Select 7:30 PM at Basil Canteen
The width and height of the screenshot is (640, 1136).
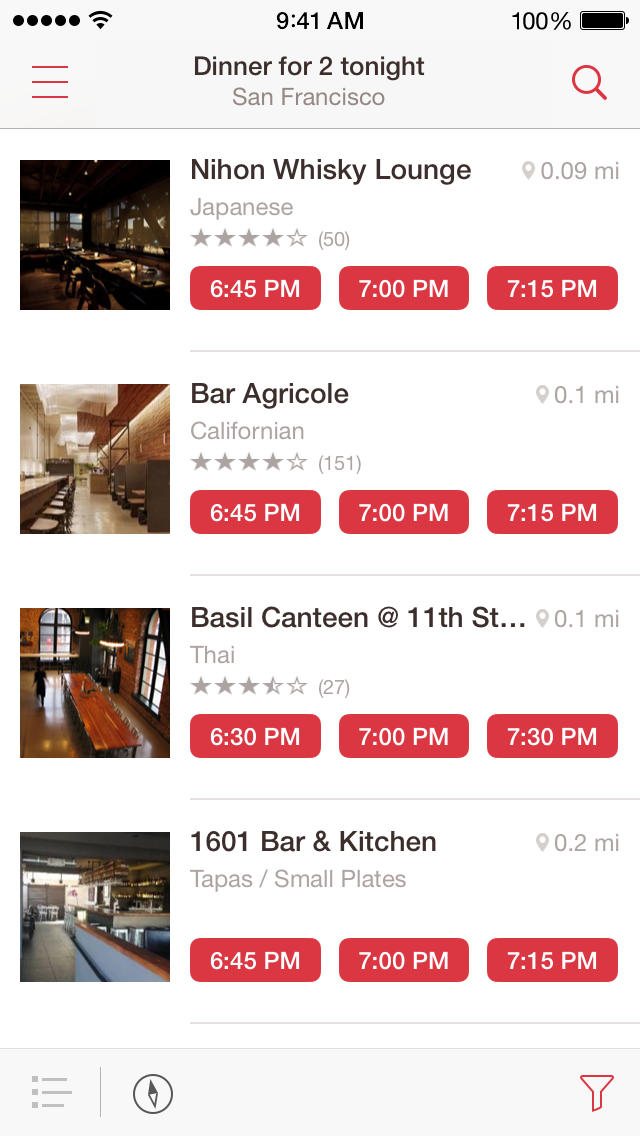[x=552, y=736]
